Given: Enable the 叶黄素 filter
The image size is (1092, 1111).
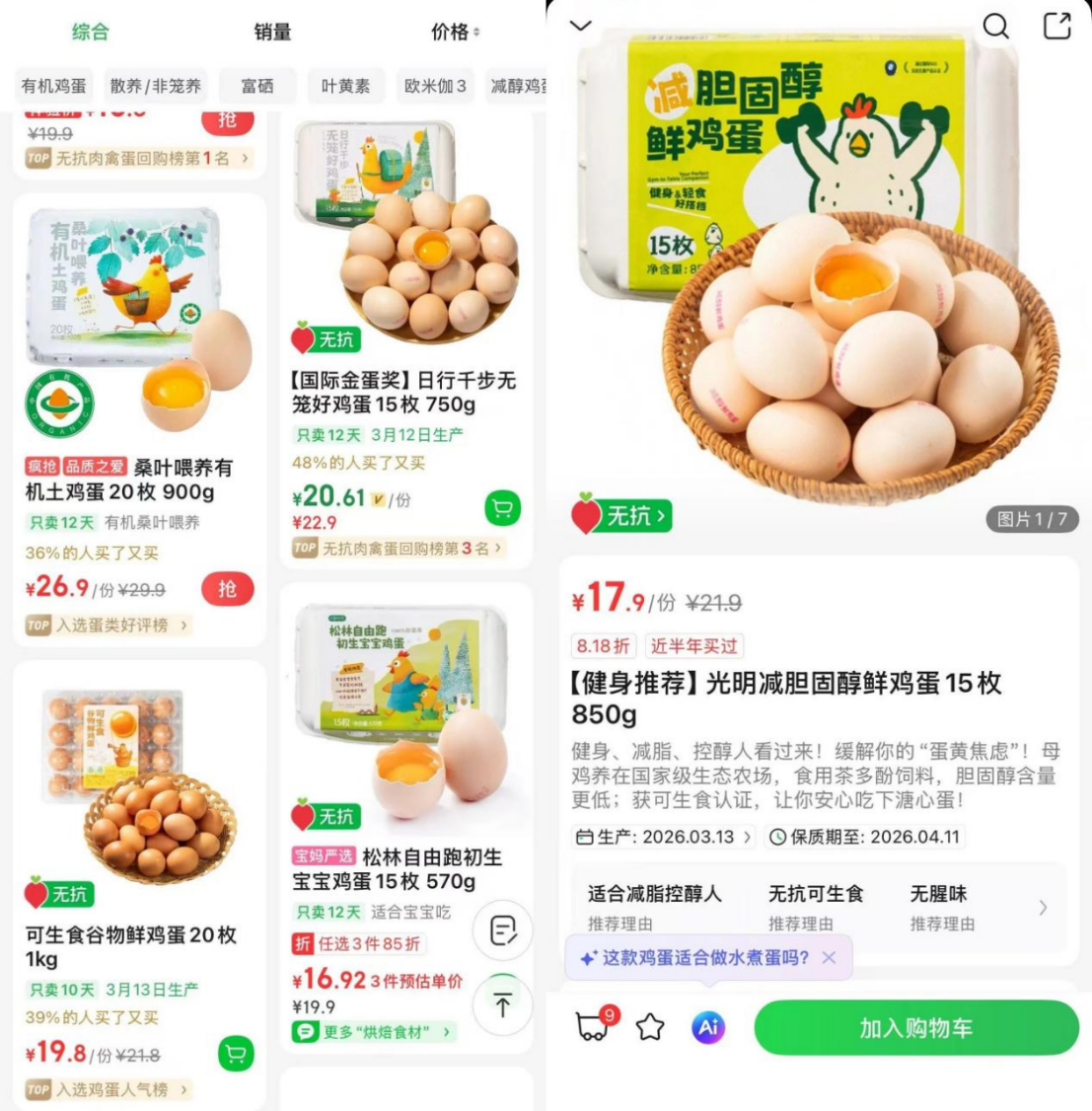Looking at the screenshot, I should click(345, 86).
